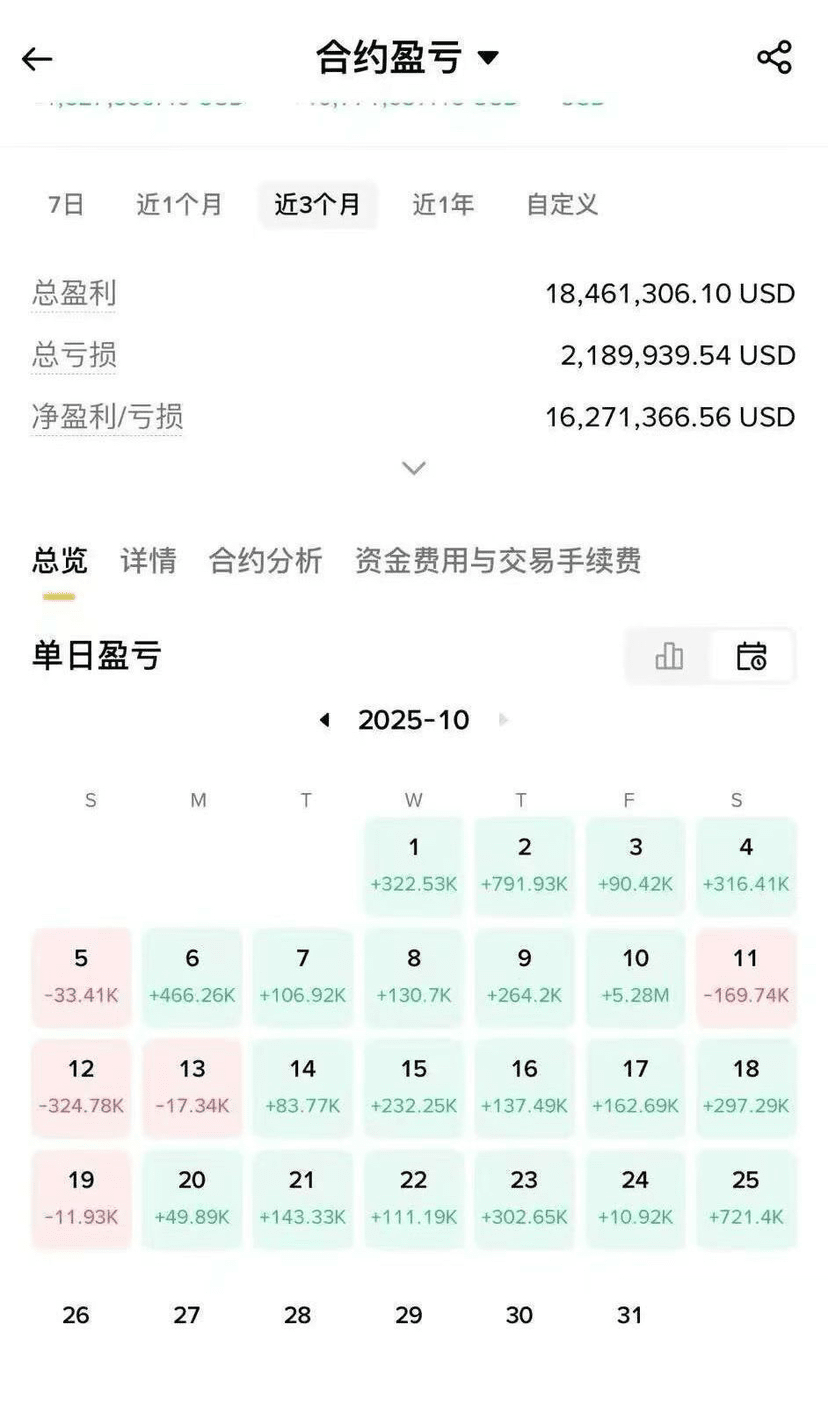Switch to the 详情 tab
Viewport: 828px width, 1426px height.
148,561
